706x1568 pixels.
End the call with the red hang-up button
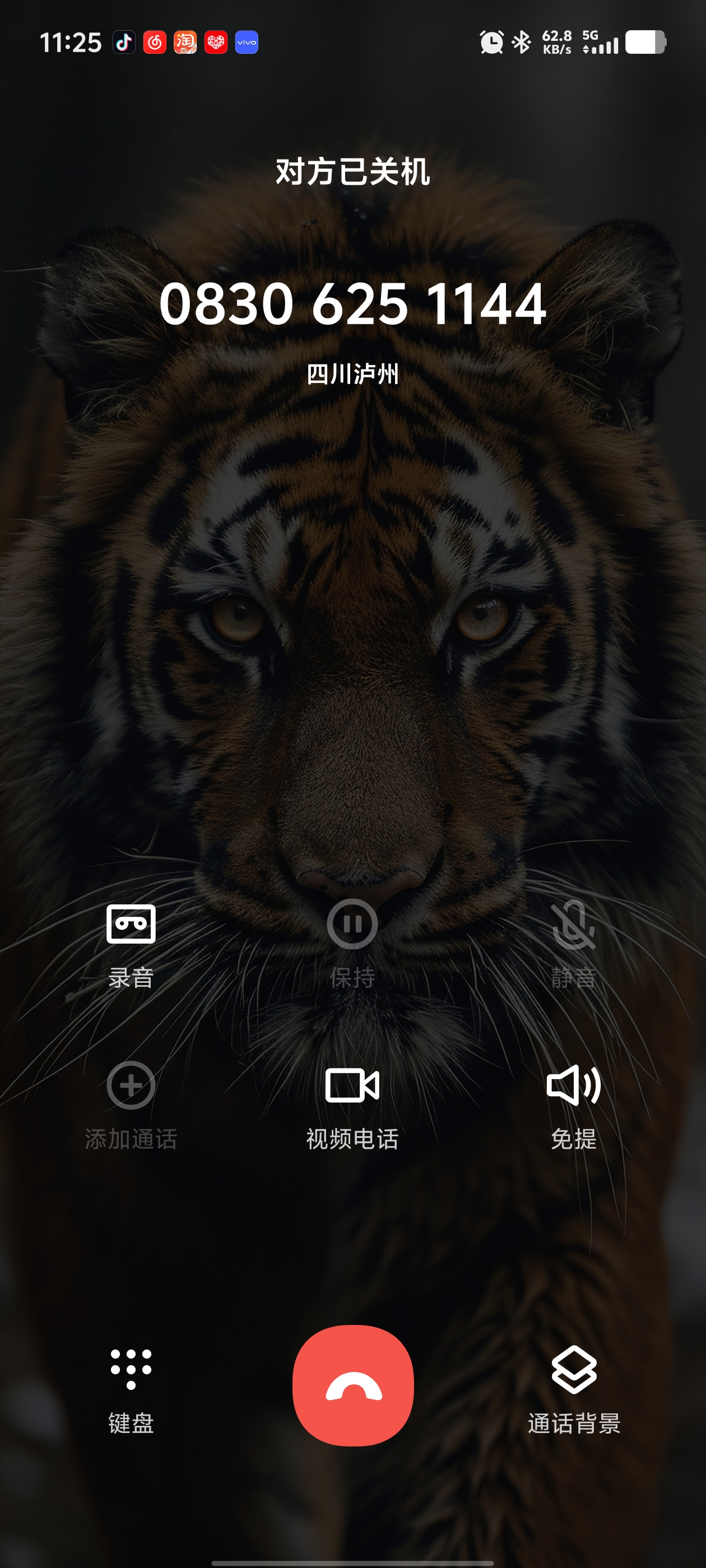tap(352, 1385)
